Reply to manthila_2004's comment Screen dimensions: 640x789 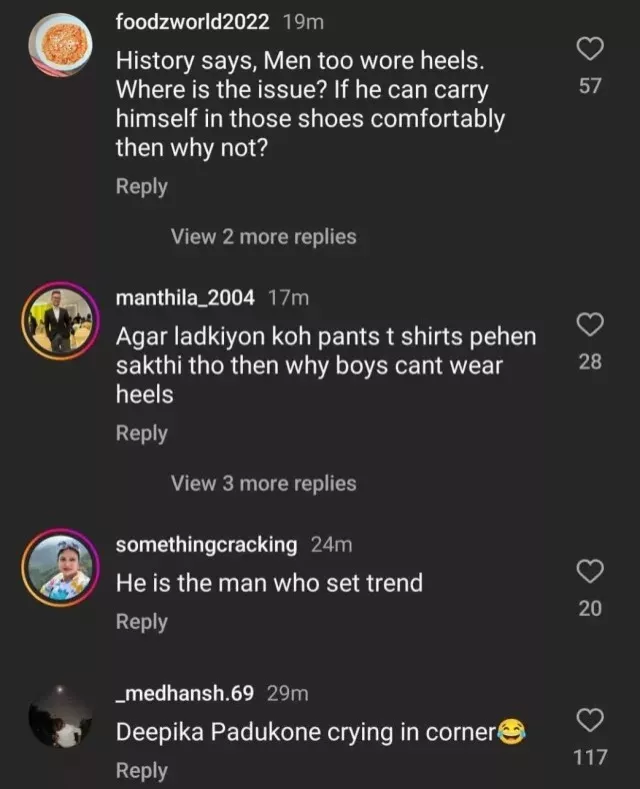[141, 433]
